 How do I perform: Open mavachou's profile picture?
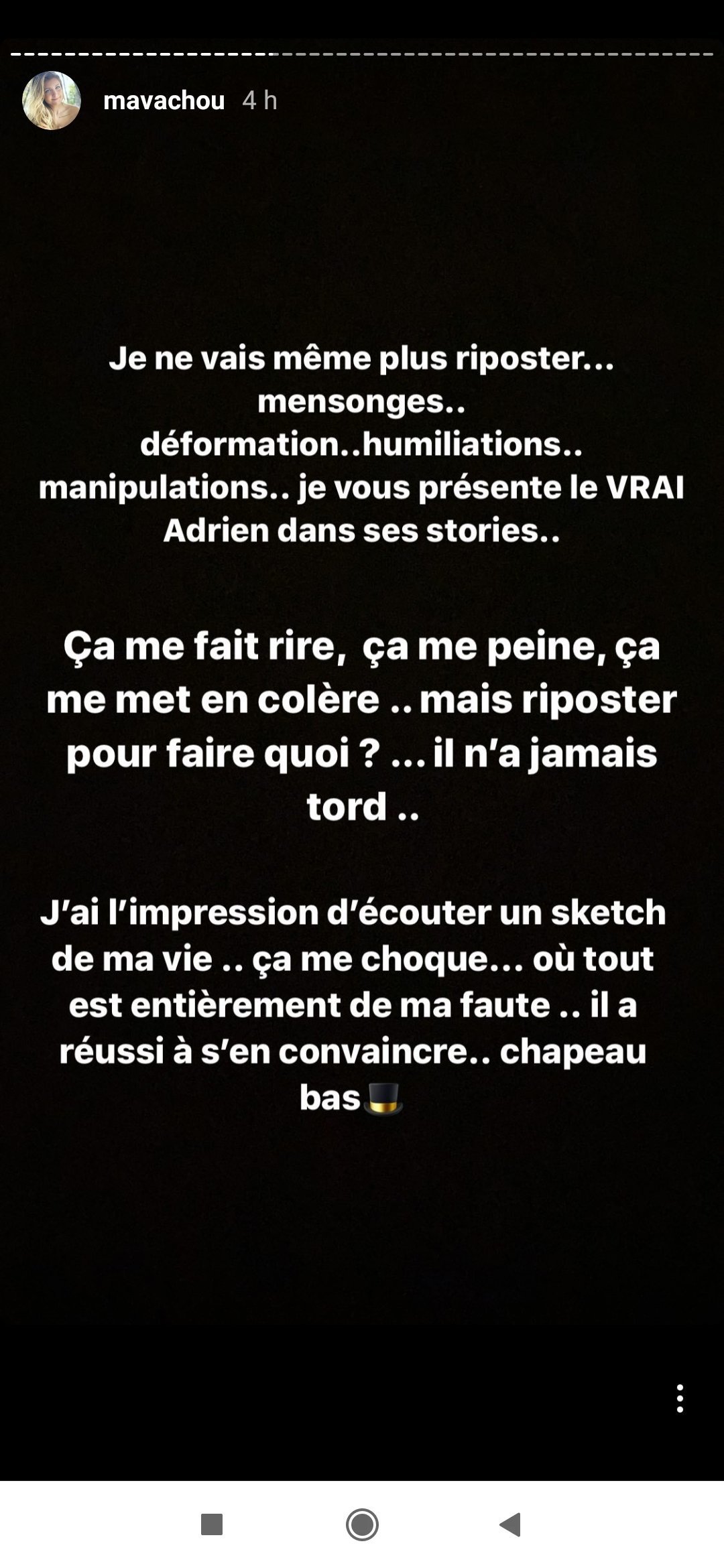click(x=52, y=101)
